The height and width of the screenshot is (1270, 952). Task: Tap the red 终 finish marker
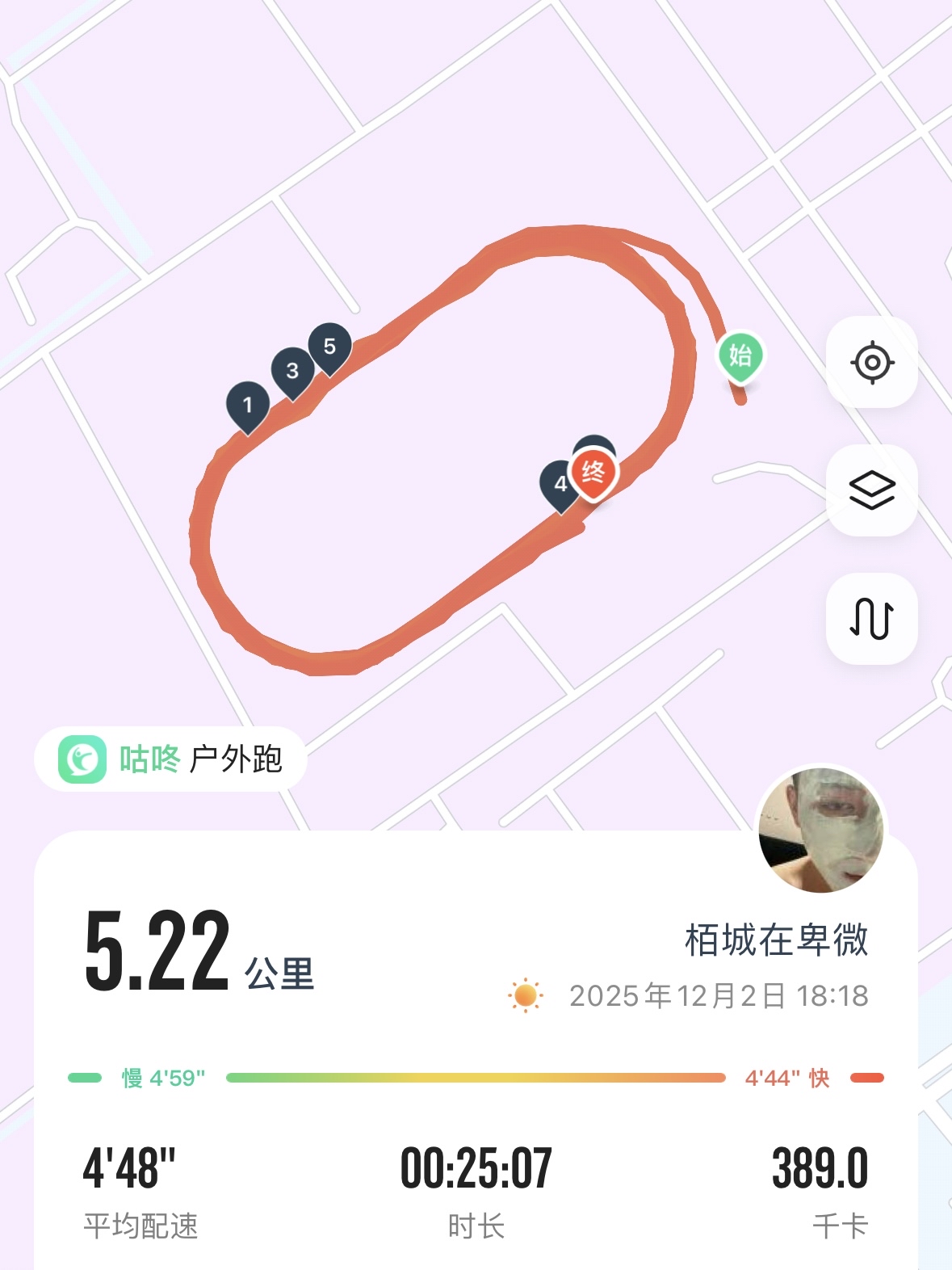(x=593, y=473)
